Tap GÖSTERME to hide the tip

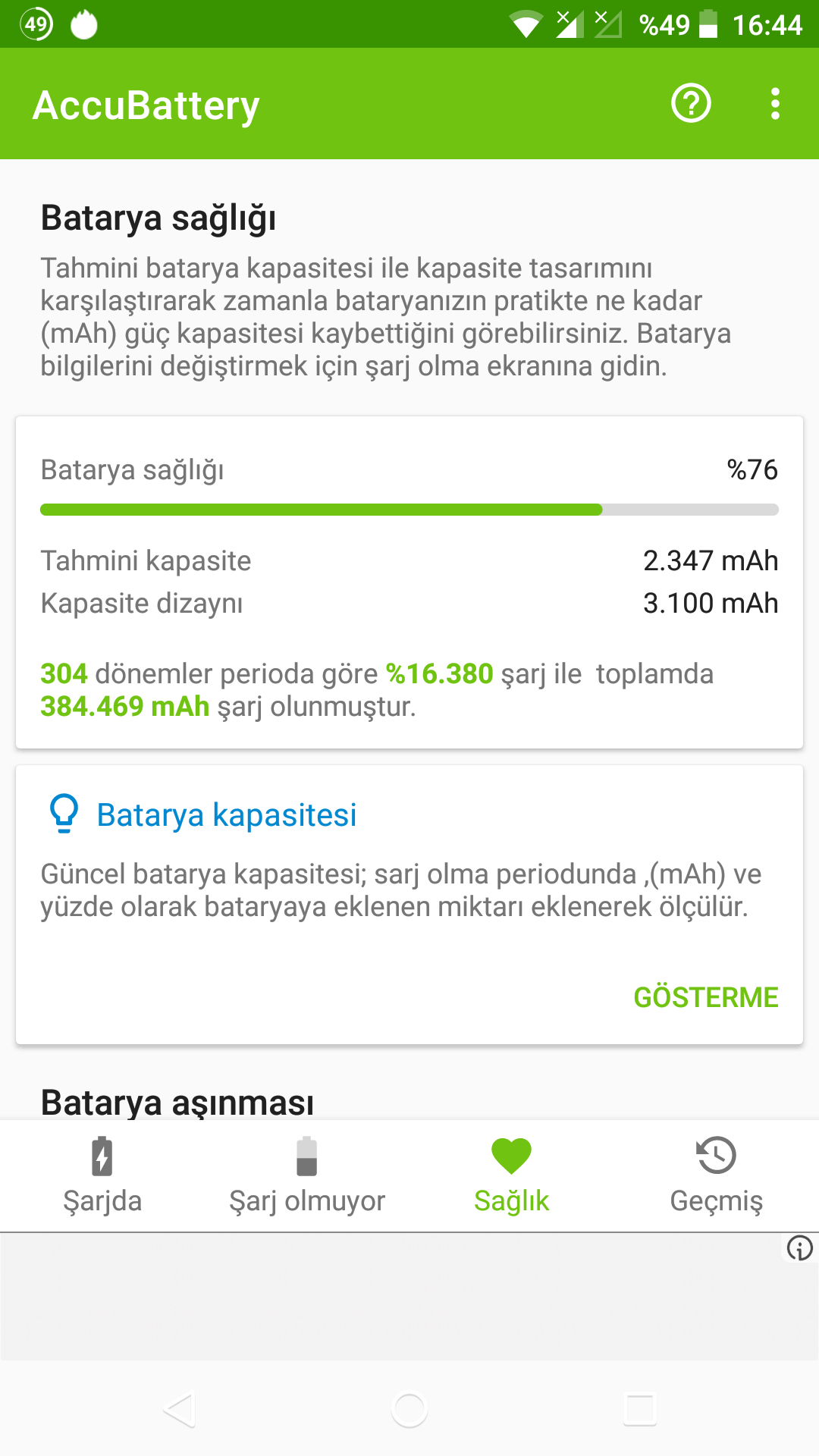[x=705, y=997]
